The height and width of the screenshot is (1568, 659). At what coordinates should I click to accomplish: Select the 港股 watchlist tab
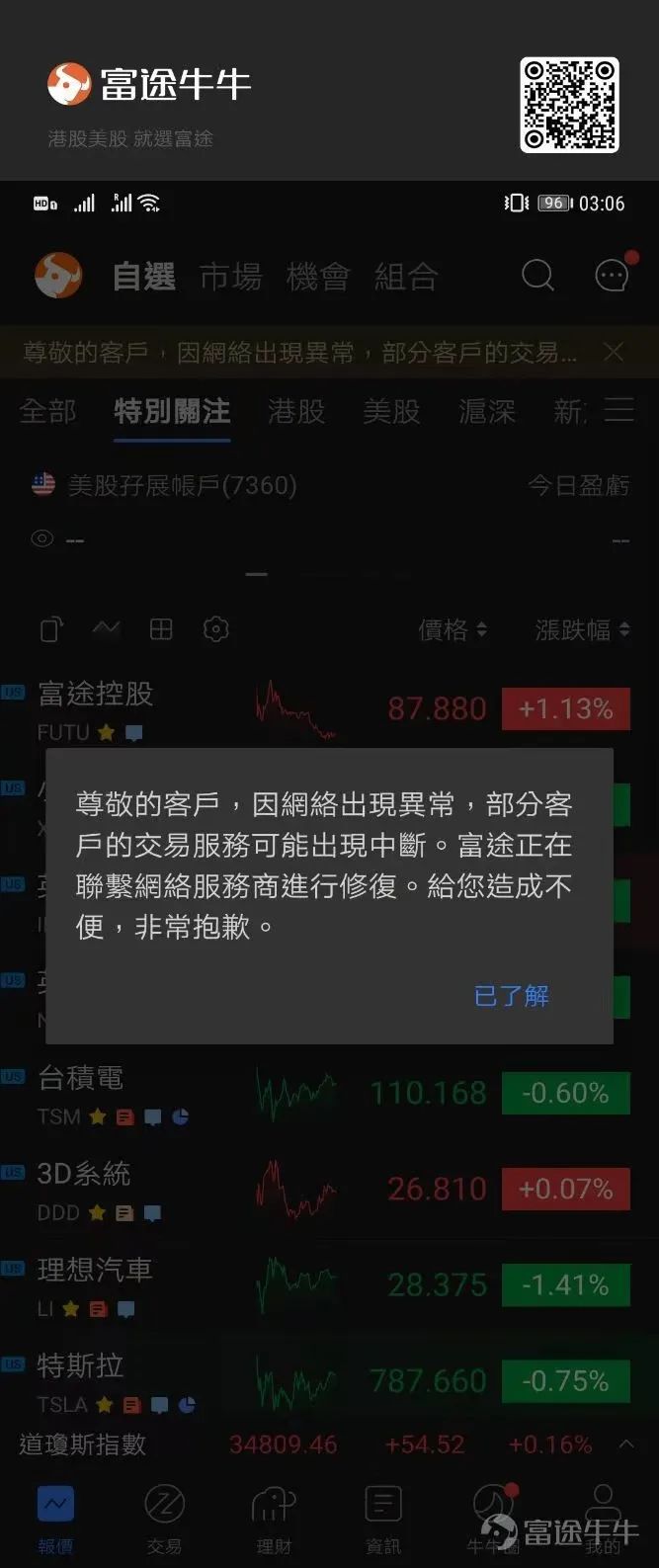(296, 411)
